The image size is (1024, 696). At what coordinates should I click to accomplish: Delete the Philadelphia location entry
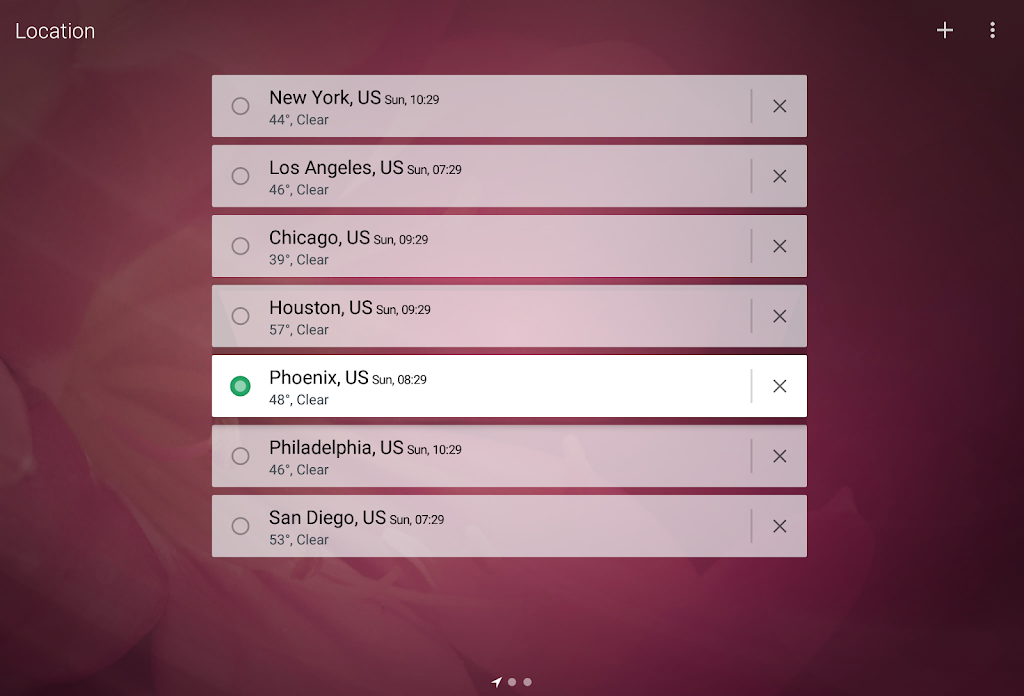[x=780, y=456]
